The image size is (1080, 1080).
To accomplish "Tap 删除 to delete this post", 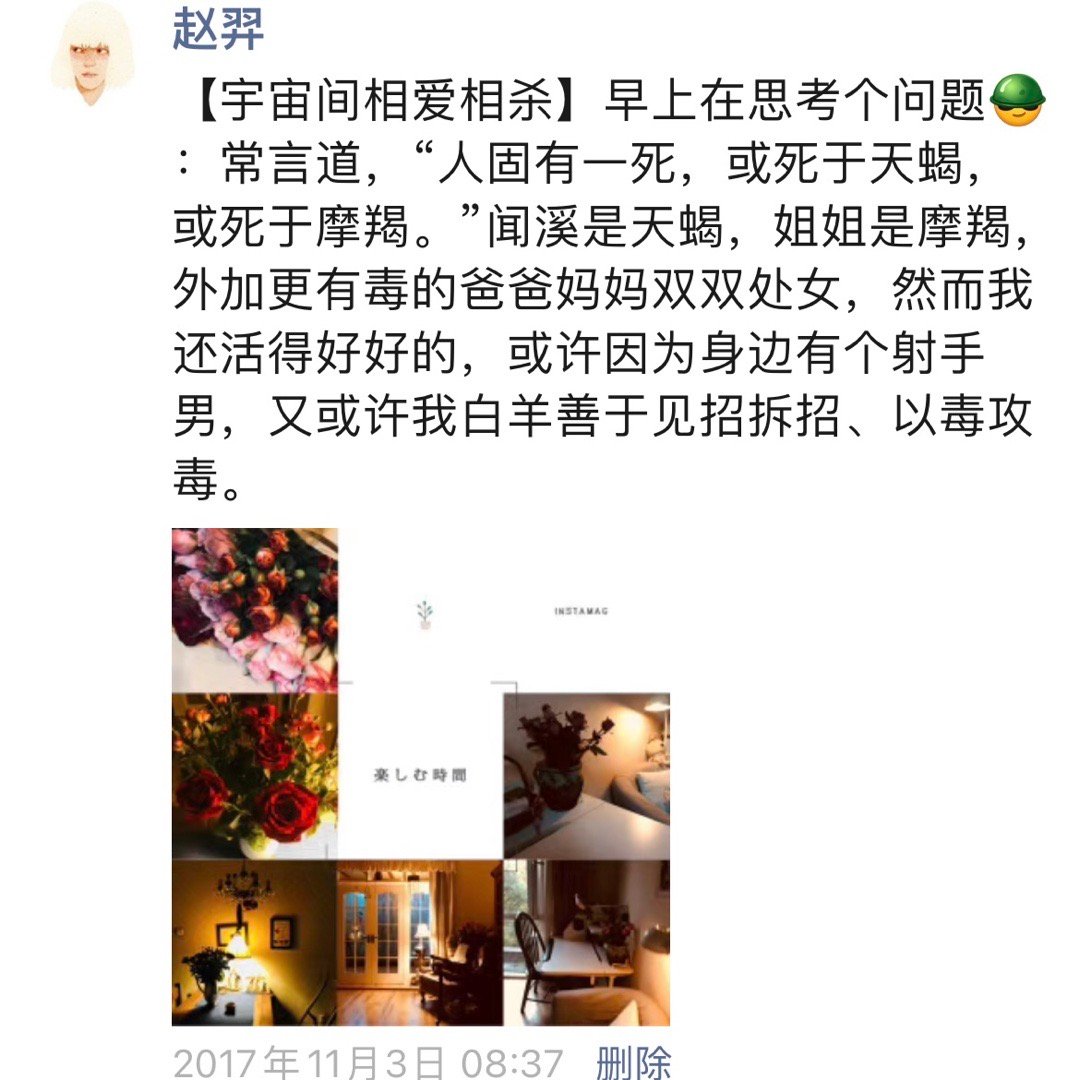I will tap(633, 1062).
